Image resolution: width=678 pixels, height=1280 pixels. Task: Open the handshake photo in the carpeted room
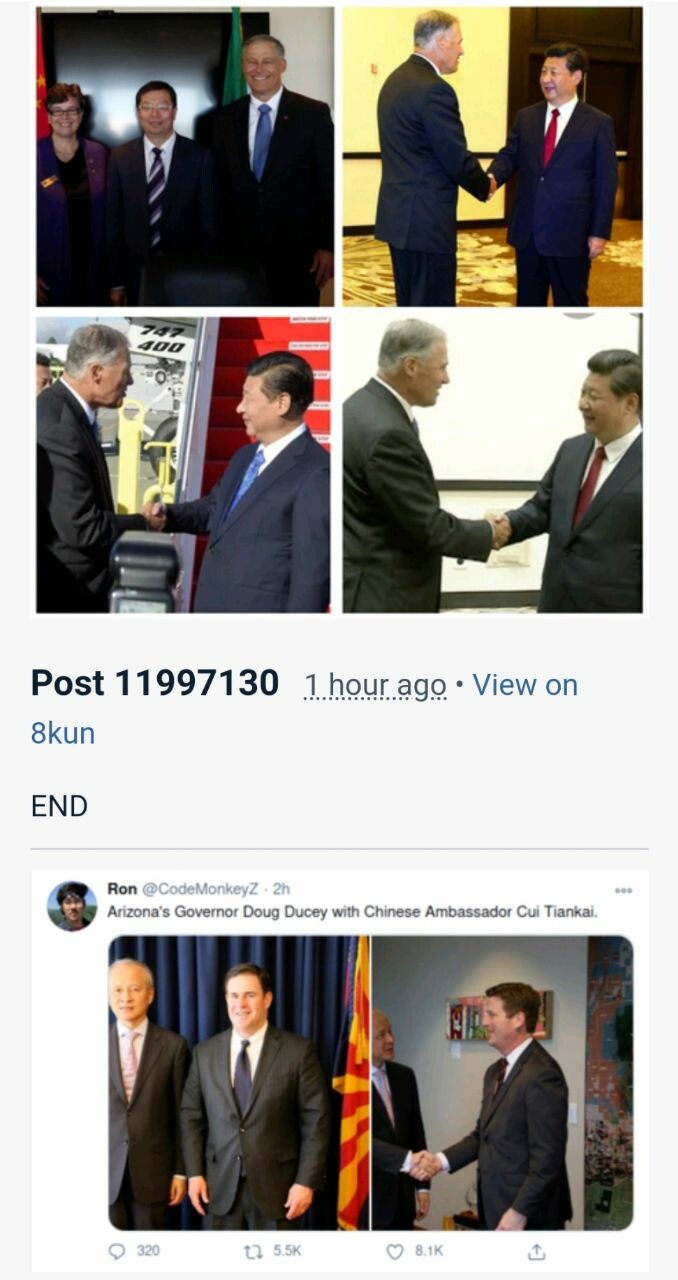tap(492, 157)
